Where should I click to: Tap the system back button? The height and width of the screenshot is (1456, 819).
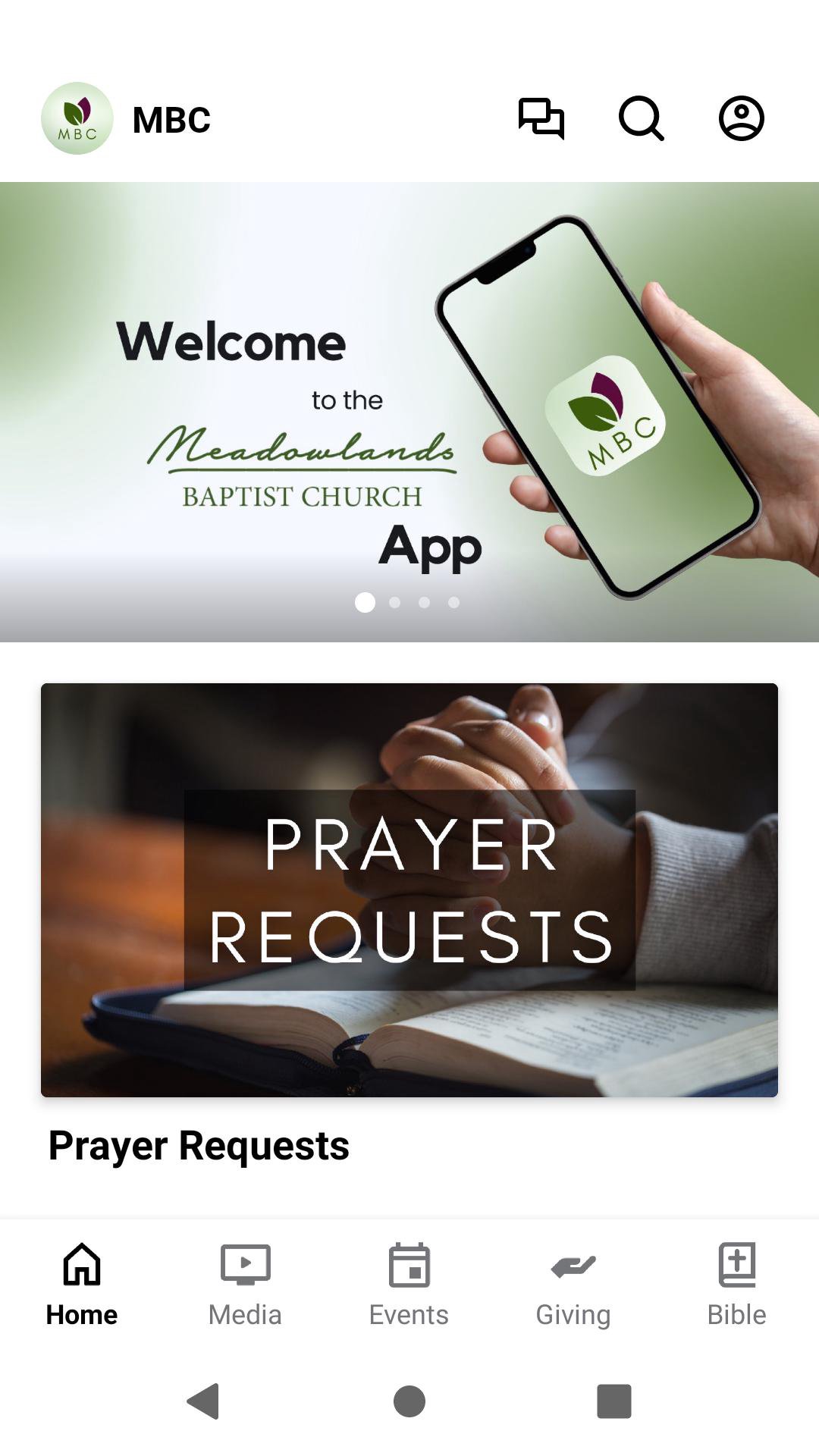point(203,1401)
